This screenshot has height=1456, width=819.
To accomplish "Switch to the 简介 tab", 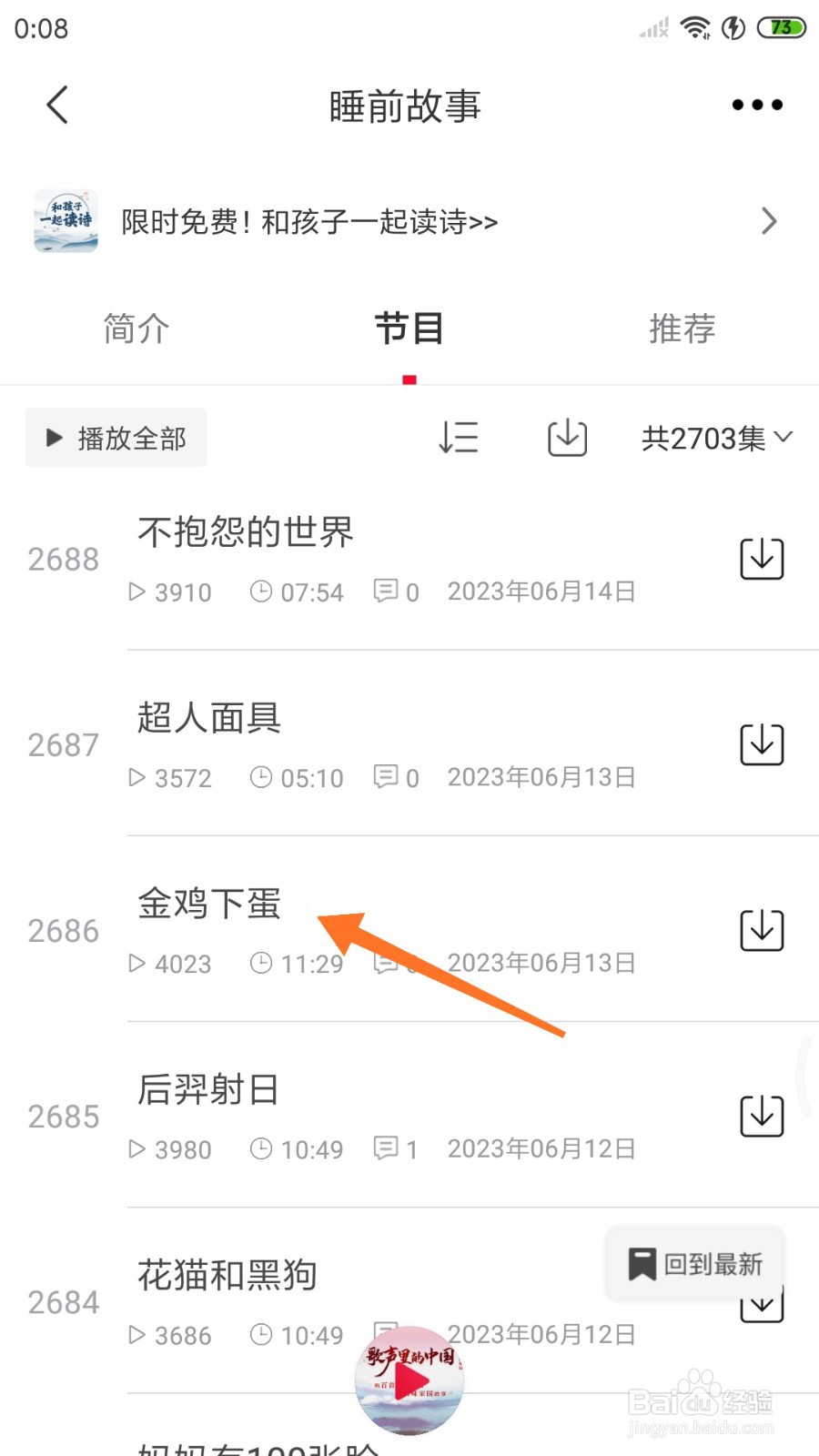I will tap(136, 329).
